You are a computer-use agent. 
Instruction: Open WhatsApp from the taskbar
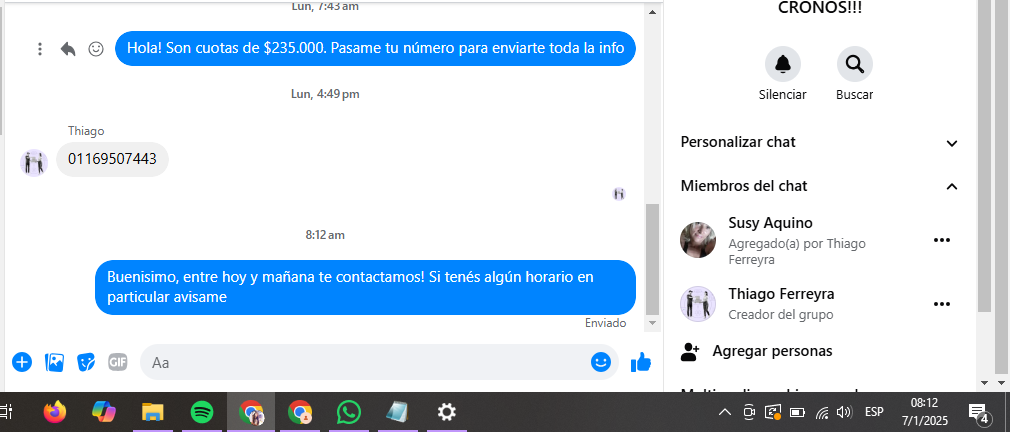pyautogui.click(x=348, y=411)
